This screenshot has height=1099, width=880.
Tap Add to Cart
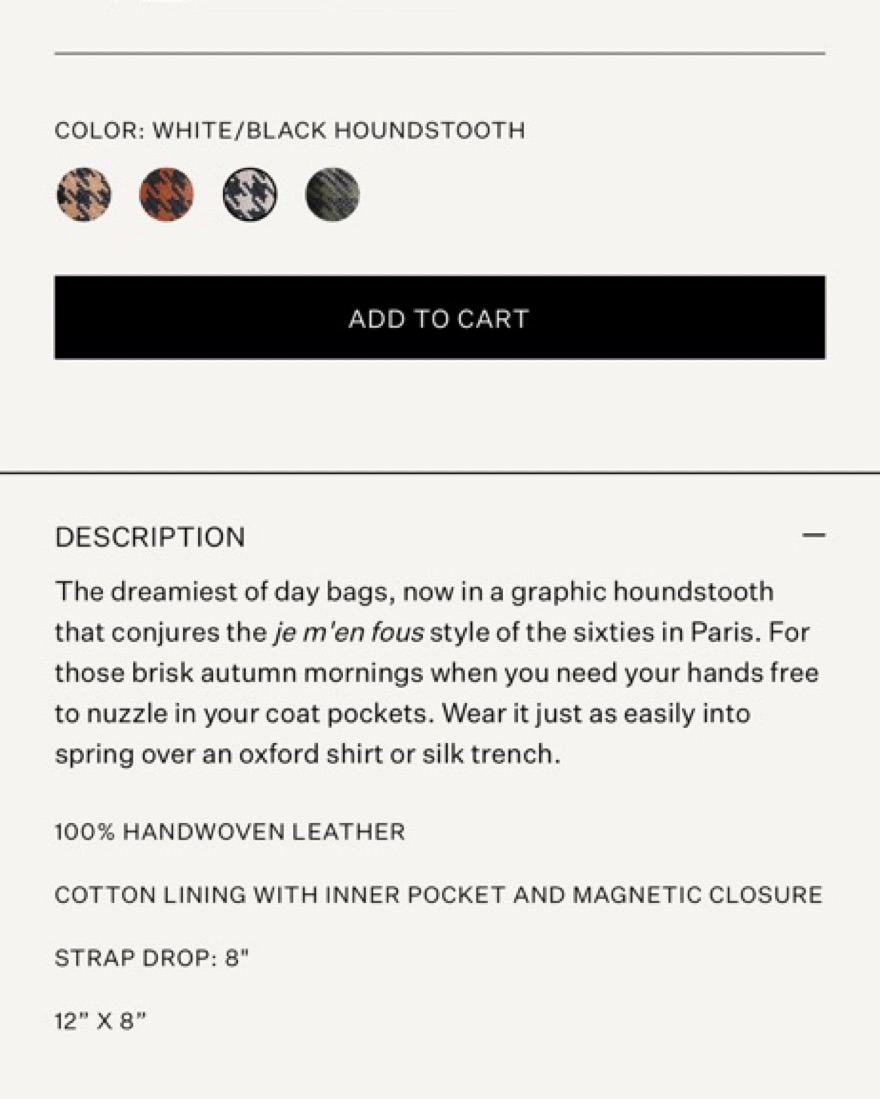pos(440,318)
